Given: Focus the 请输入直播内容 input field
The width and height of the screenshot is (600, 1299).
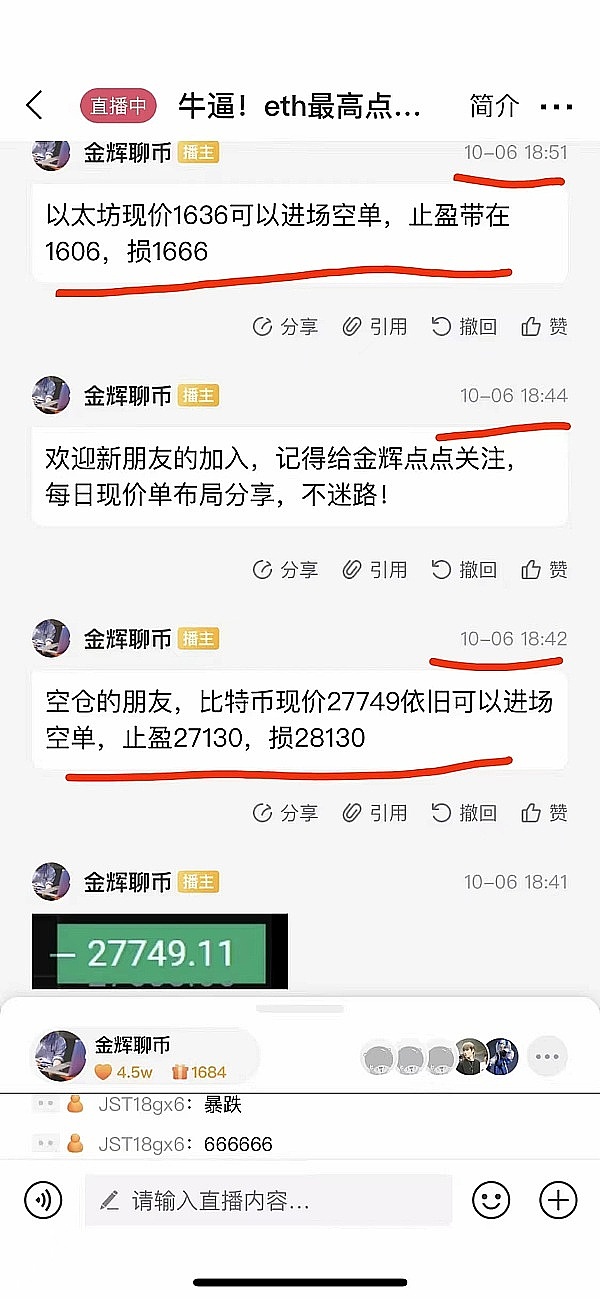Looking at the screenshot, I should click(268, 1200).
